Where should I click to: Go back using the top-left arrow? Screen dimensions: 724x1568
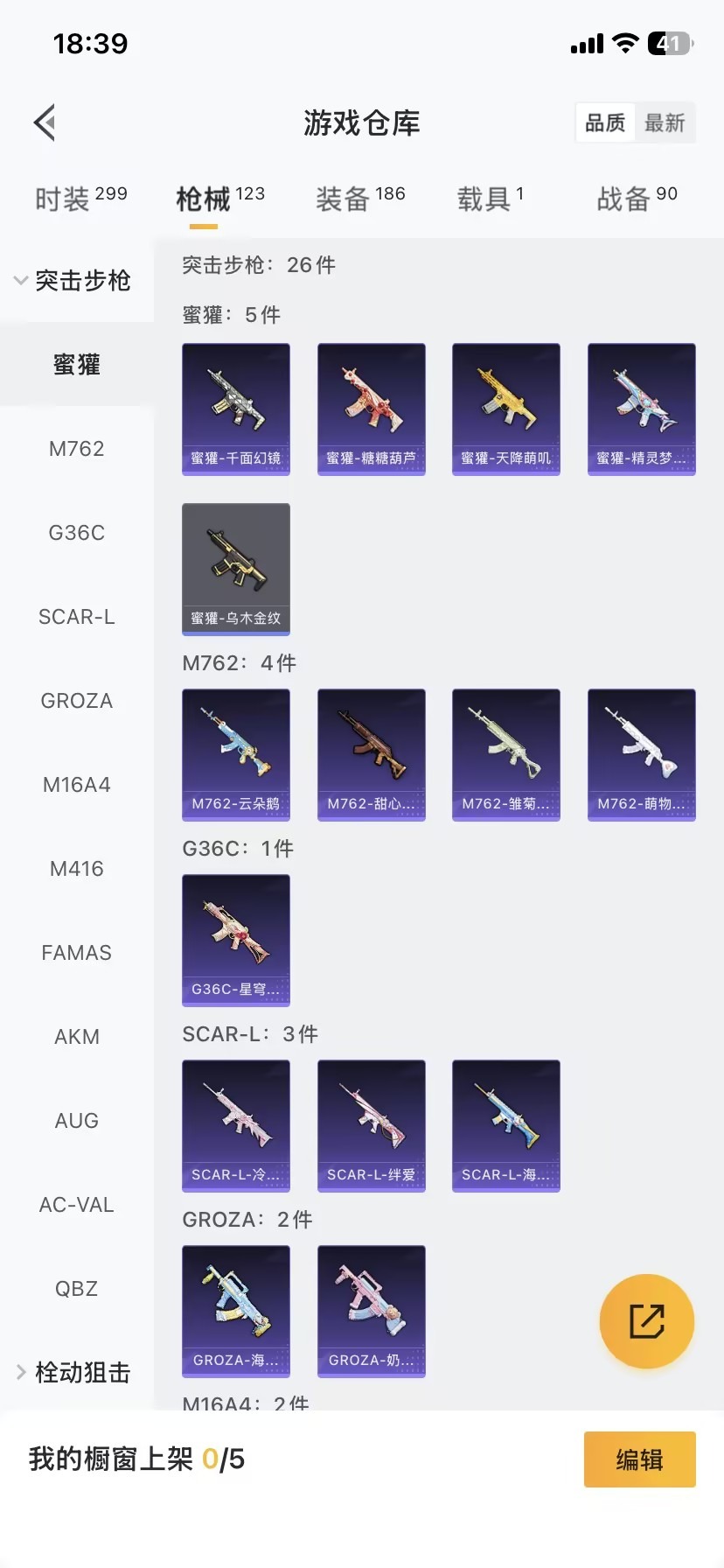click(45, 122)
